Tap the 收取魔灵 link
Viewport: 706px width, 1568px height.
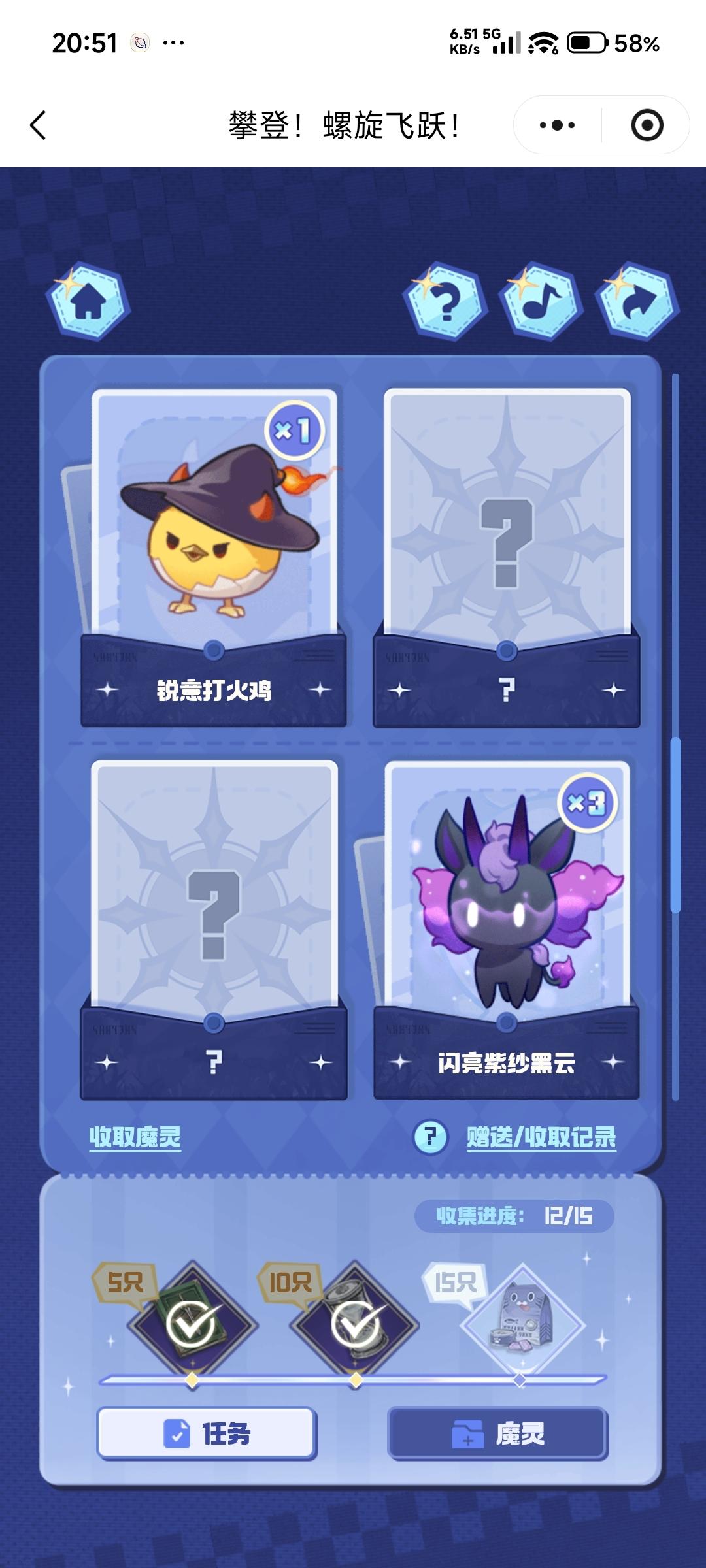click(135, 1137)
